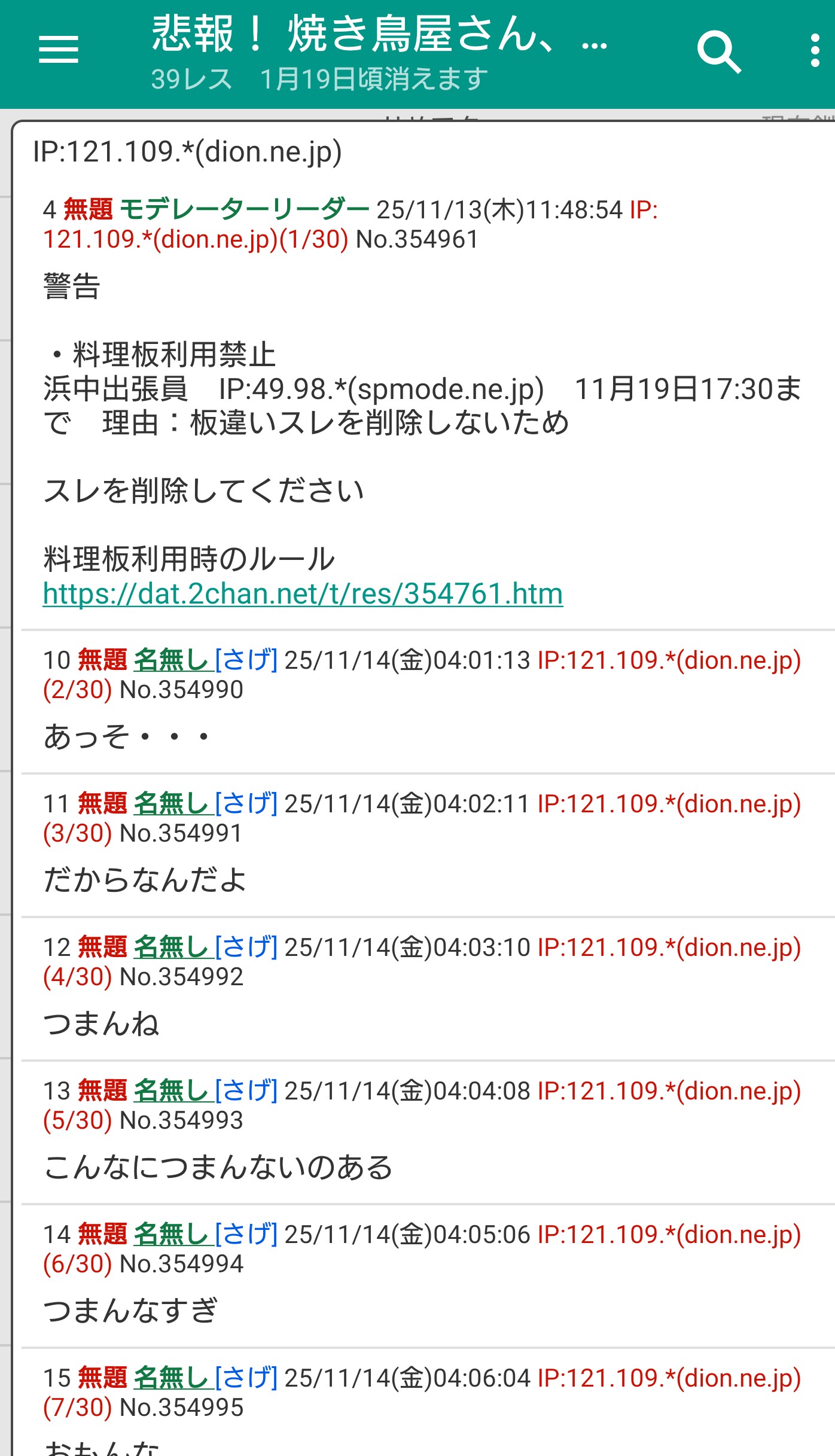Tap the 名無し name link in post 10
The width and height of the screenshot is (835, 1456).
[x=172, y=660]
